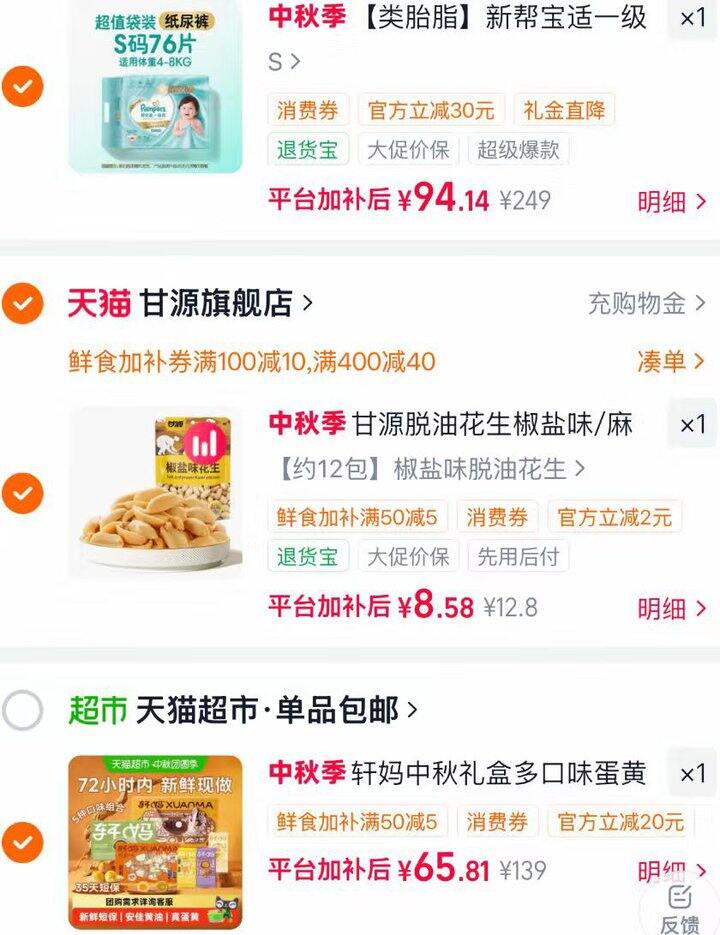Screen dimensions: 720x935
Task: Open price details for the Pampers diapers
Action: click(672, 202)
